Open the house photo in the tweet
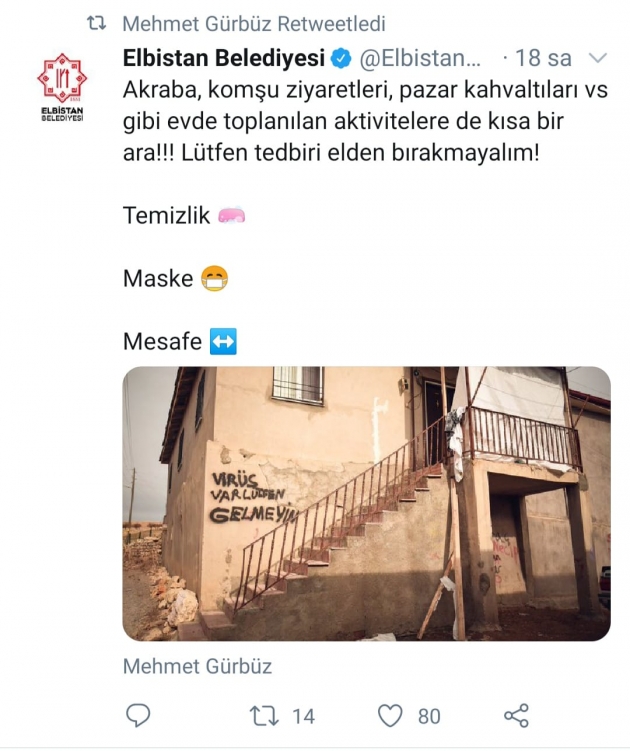Image resolution: width=630 pixels, height=751 pixels. [x=366, y=503]
